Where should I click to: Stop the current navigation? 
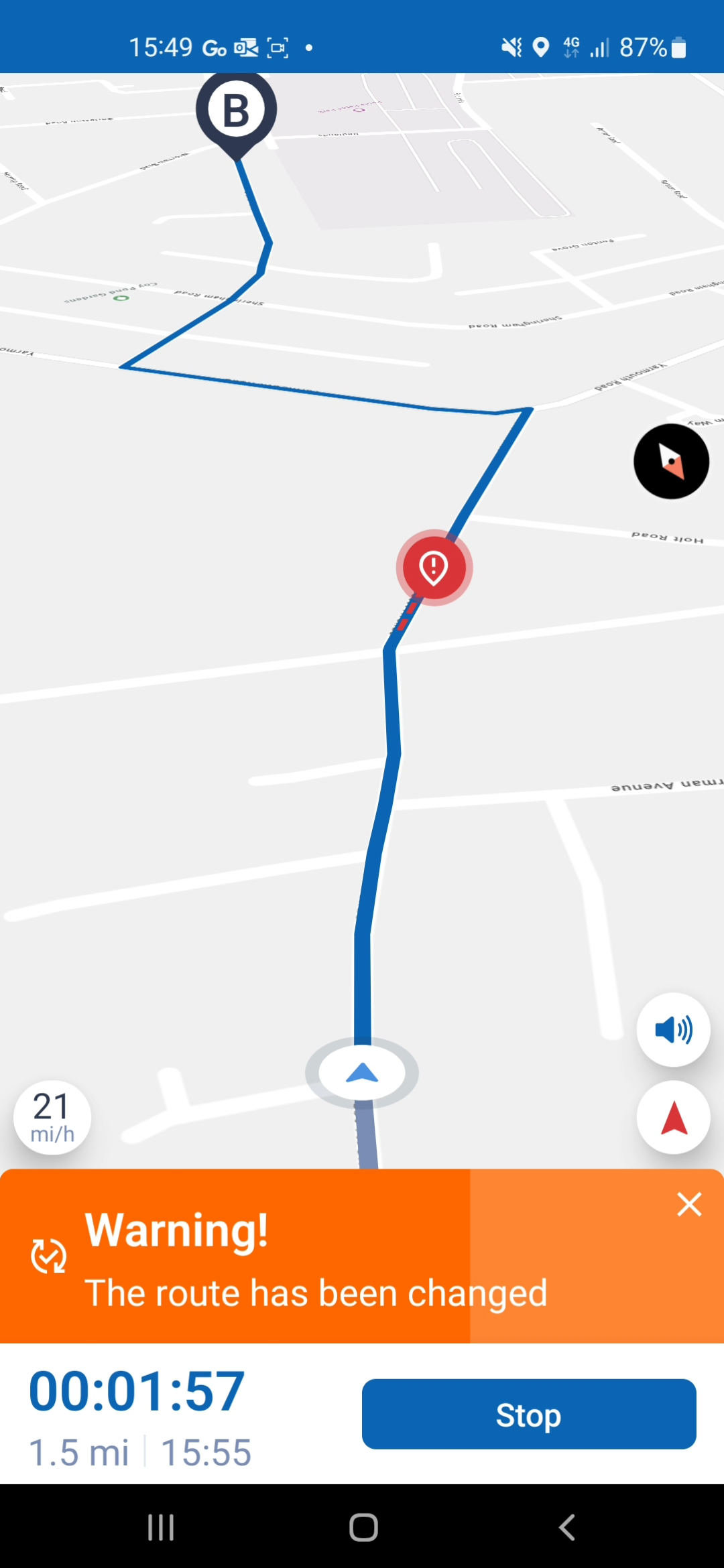coord(528,1415)
